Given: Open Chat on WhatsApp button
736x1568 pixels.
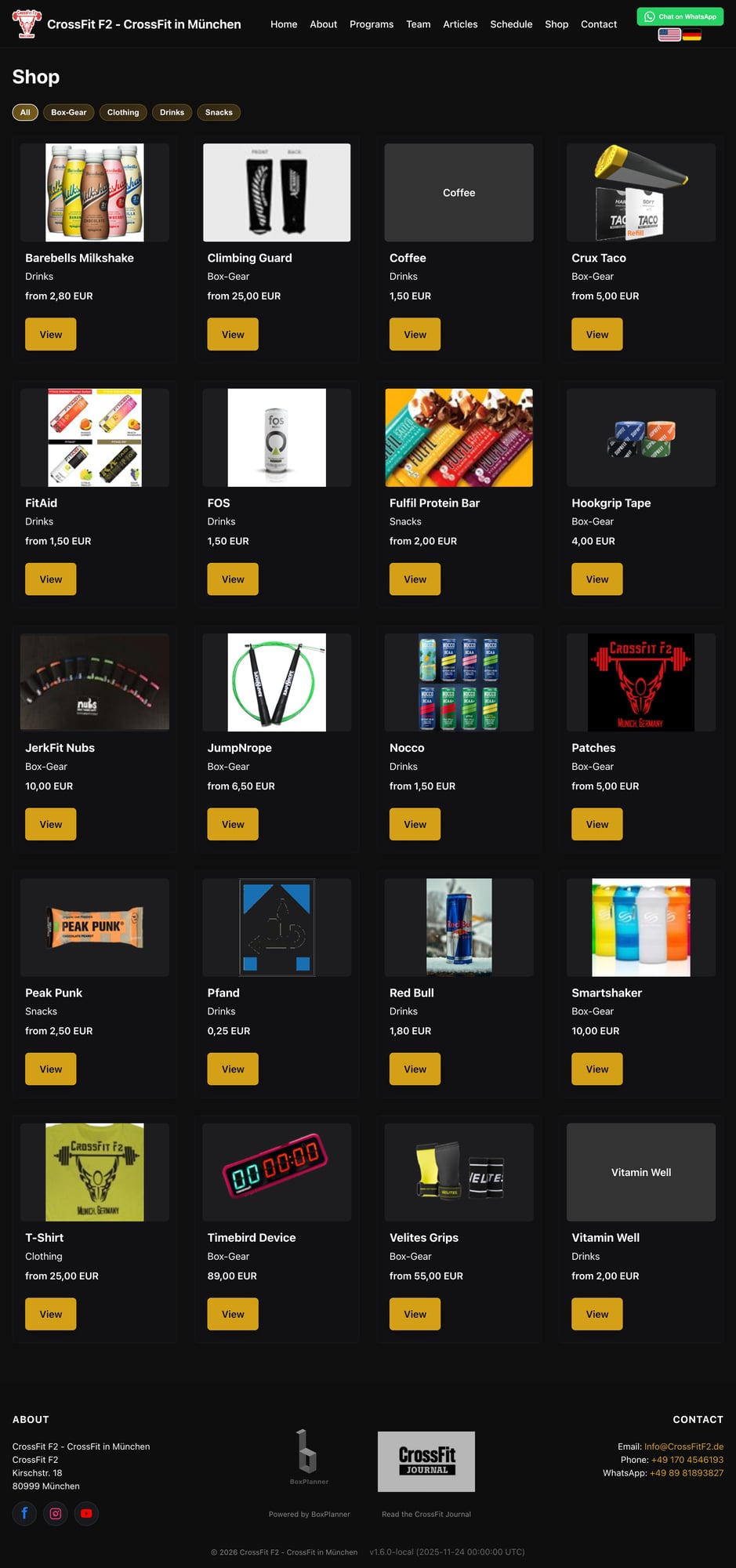Looking at the screenshot, I should coord(680,16).
